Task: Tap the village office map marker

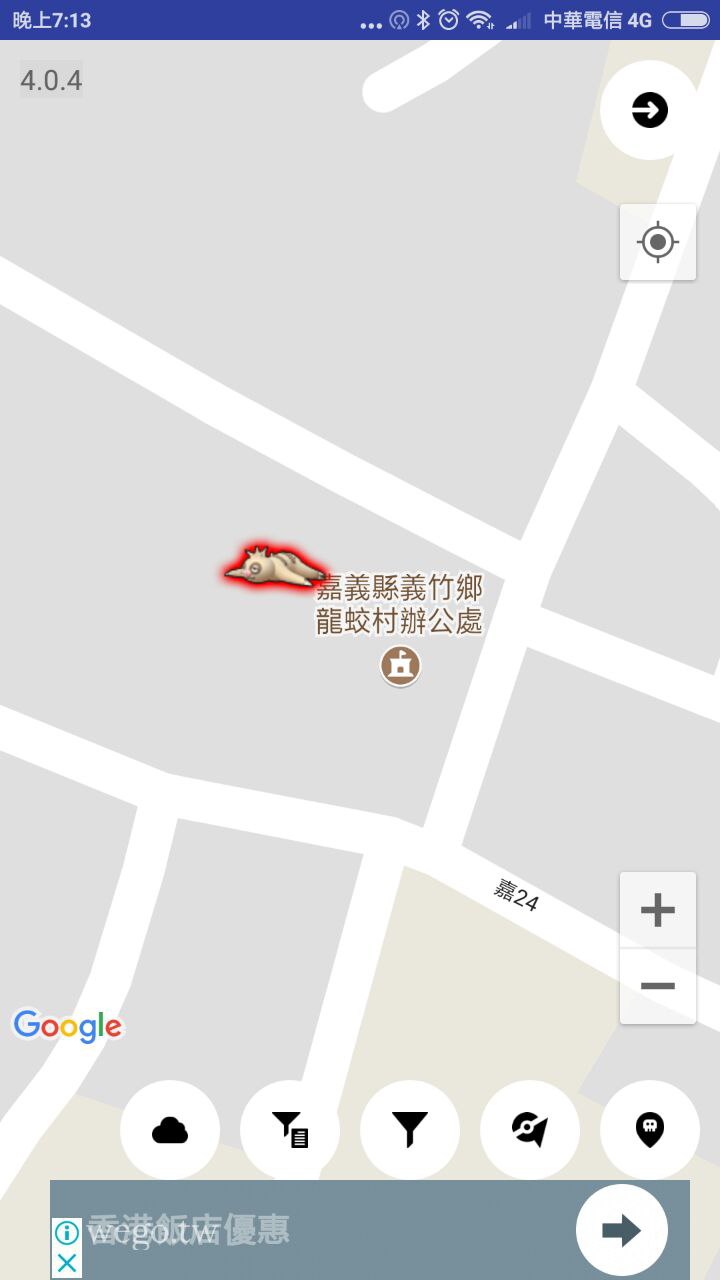Action: [x=400, y=665]
